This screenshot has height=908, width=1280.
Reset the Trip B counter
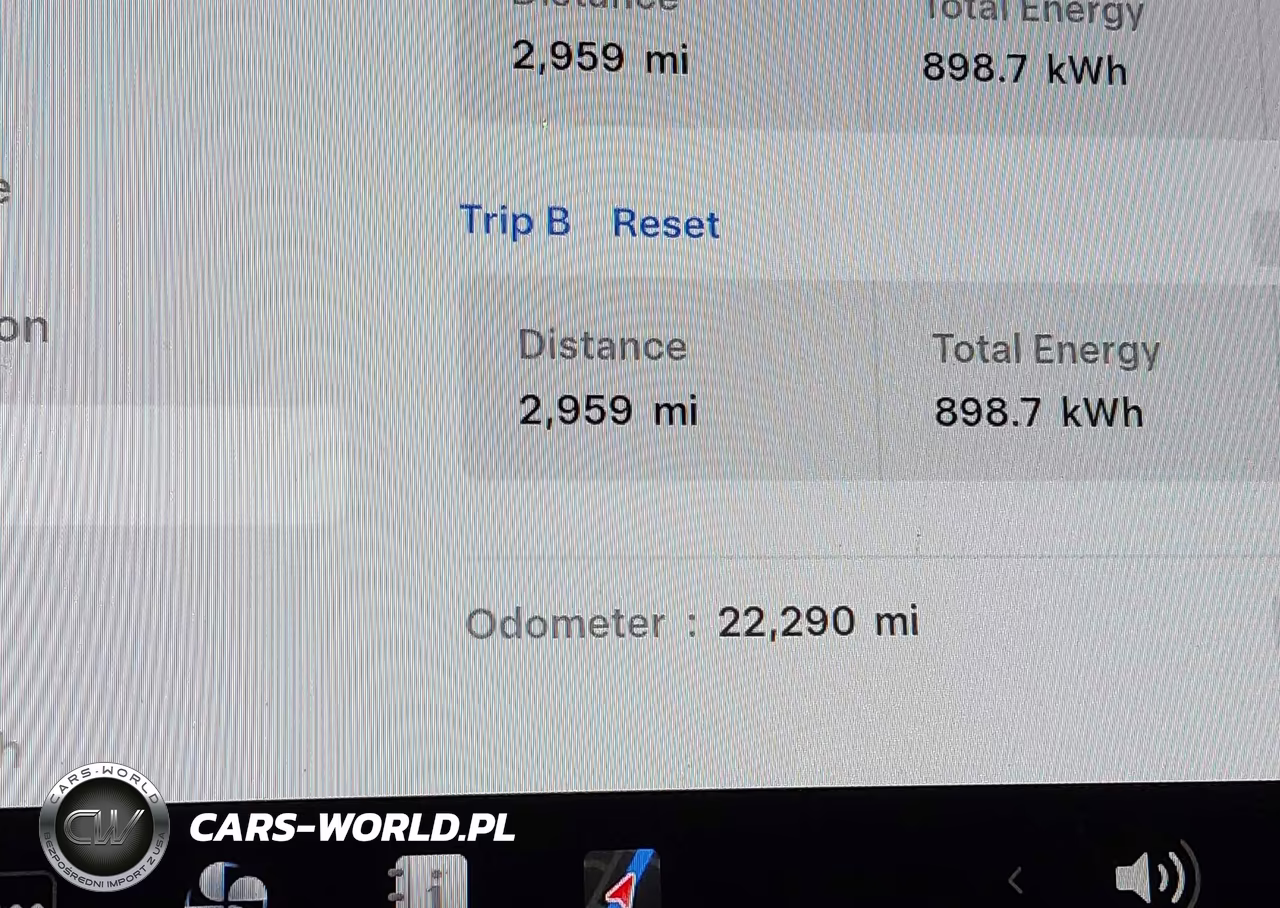point(665,223)
